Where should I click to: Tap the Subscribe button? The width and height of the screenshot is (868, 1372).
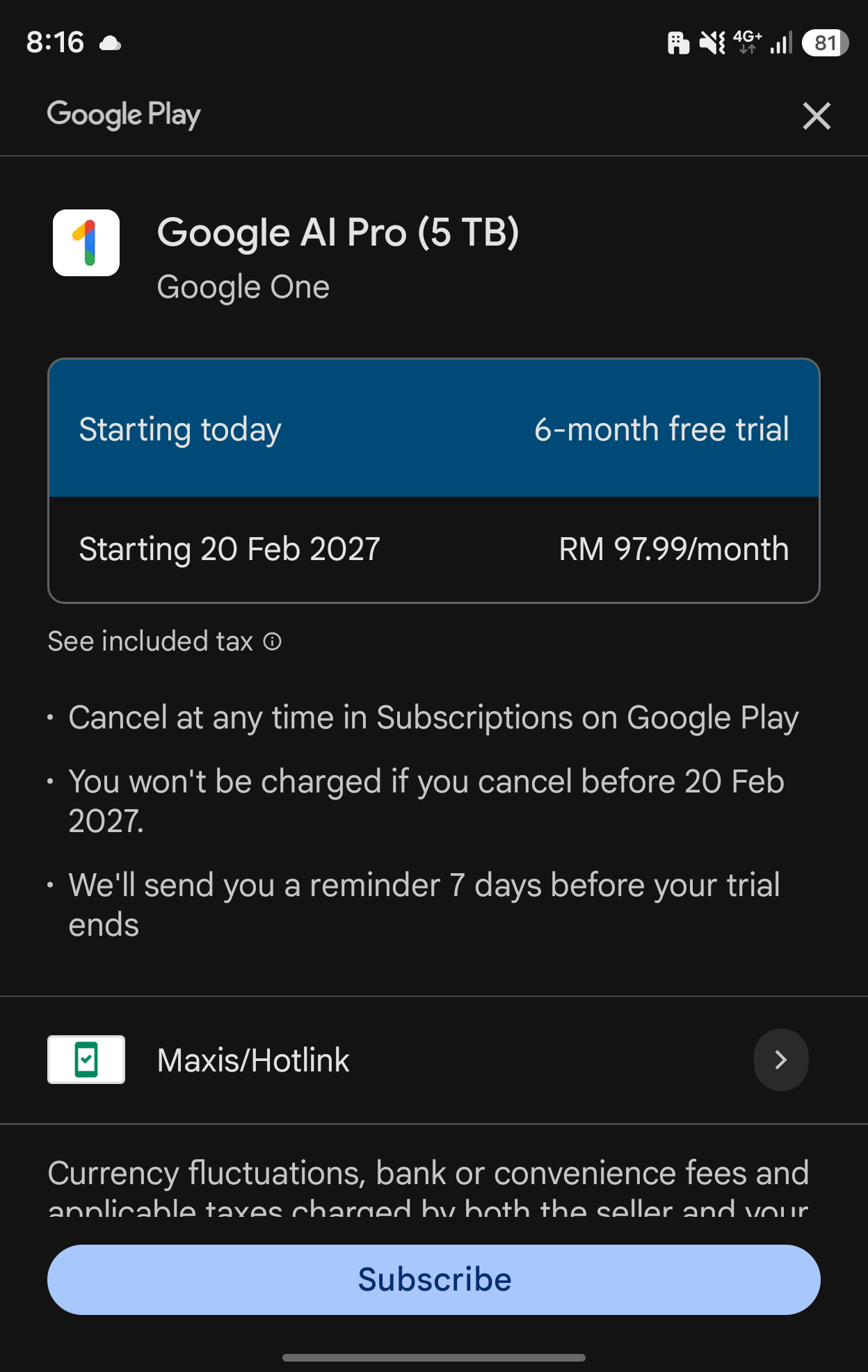point(434,1279)
